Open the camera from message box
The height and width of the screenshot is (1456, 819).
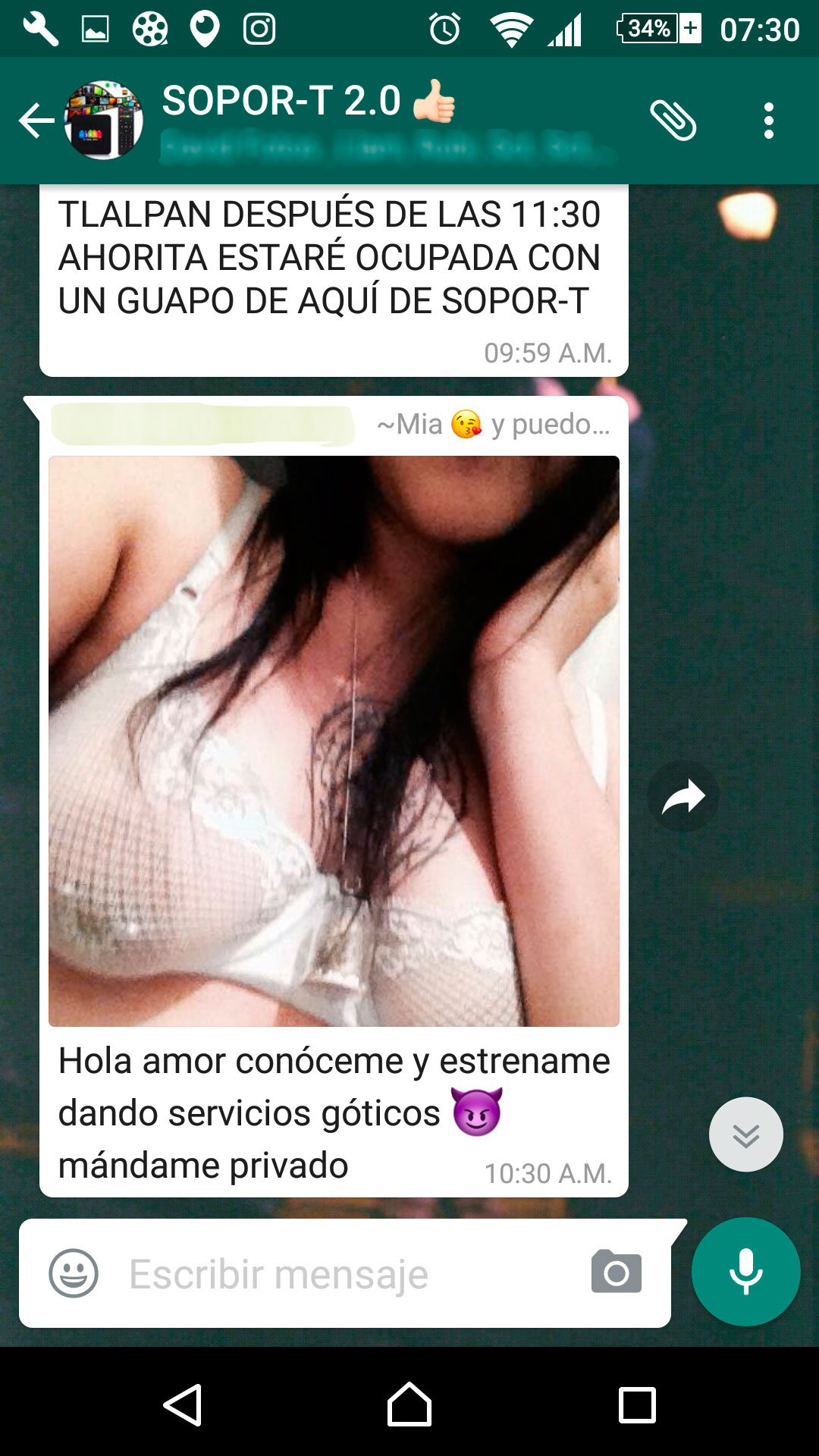pyautogui.click(x=617, y=1272)
